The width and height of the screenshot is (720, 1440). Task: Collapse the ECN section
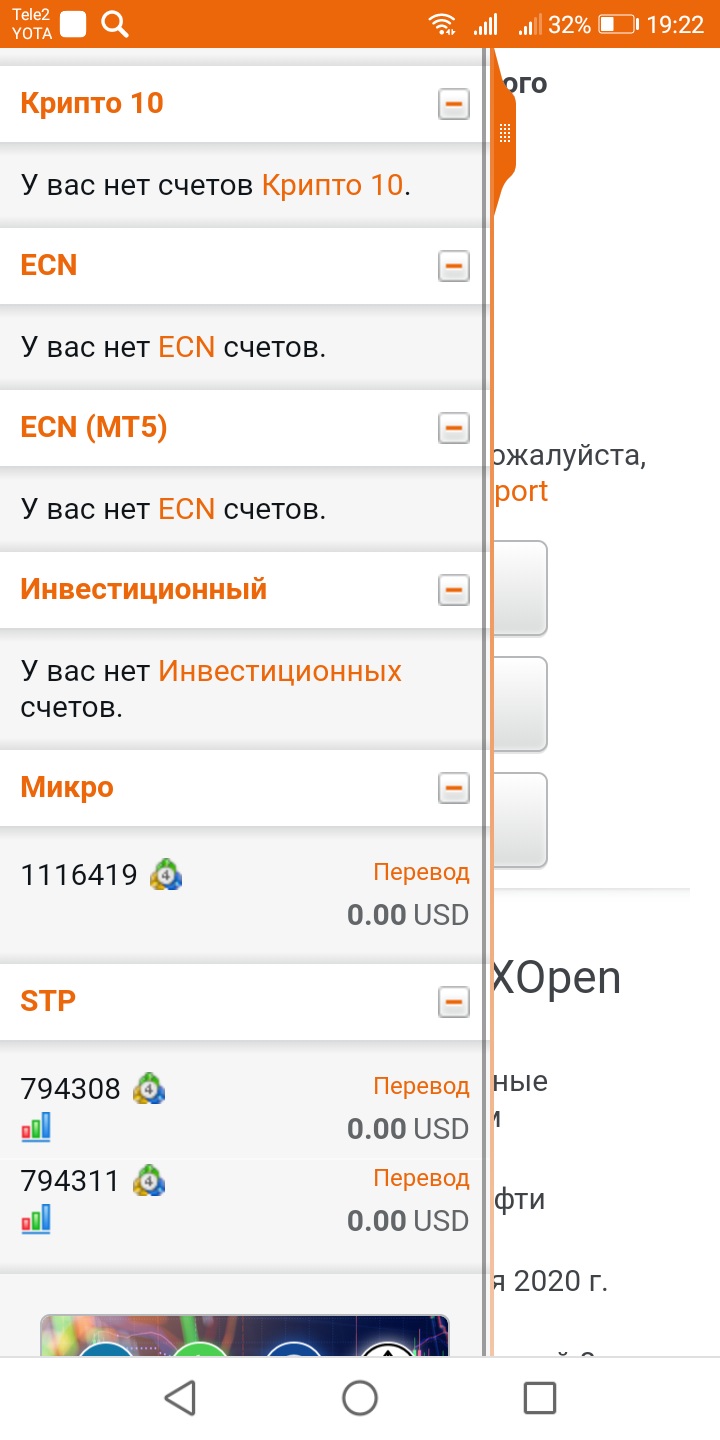(x=454, y=266)
